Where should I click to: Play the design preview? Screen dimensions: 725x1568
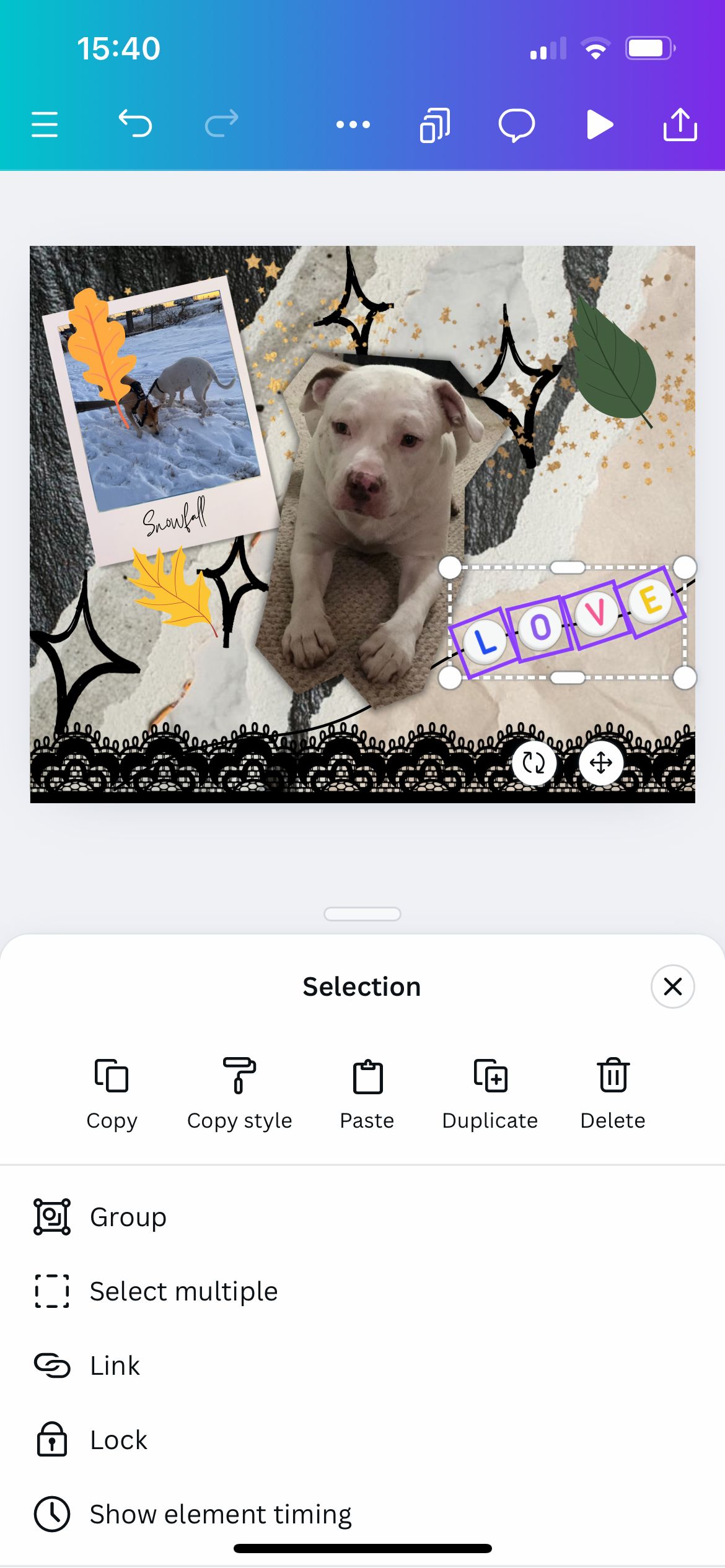599,124
